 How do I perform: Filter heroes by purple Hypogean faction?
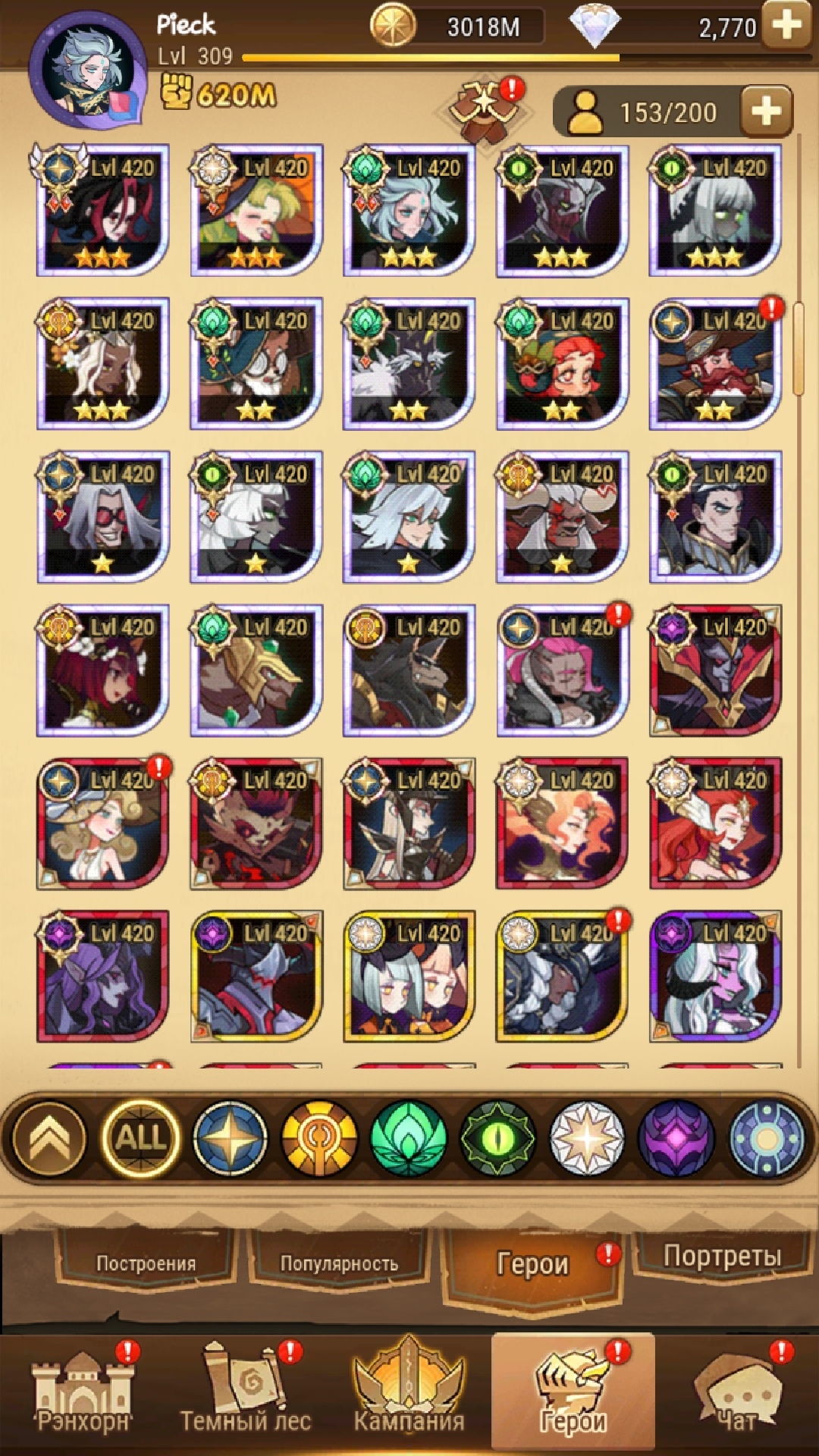pos(676,1138)
